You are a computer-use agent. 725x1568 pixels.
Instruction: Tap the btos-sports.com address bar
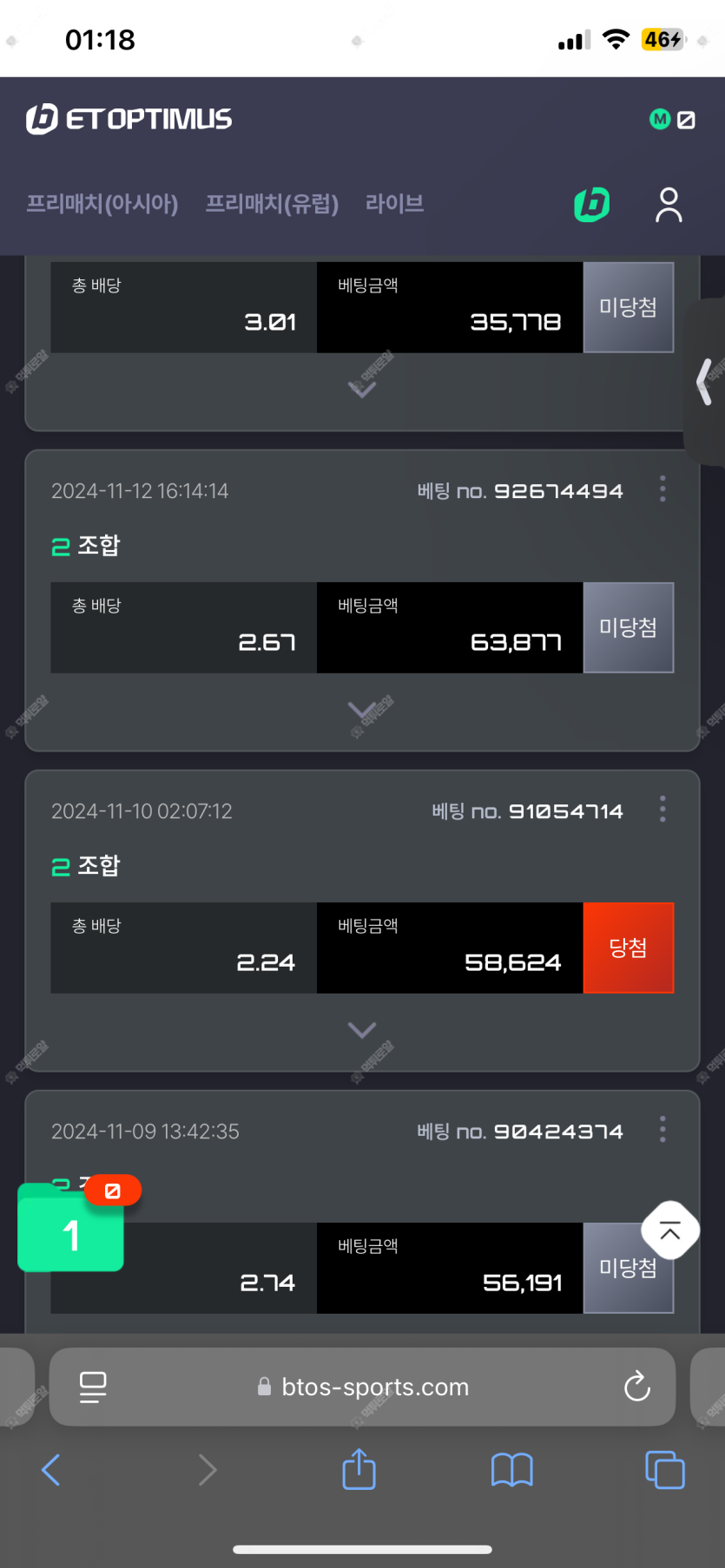362,1387
